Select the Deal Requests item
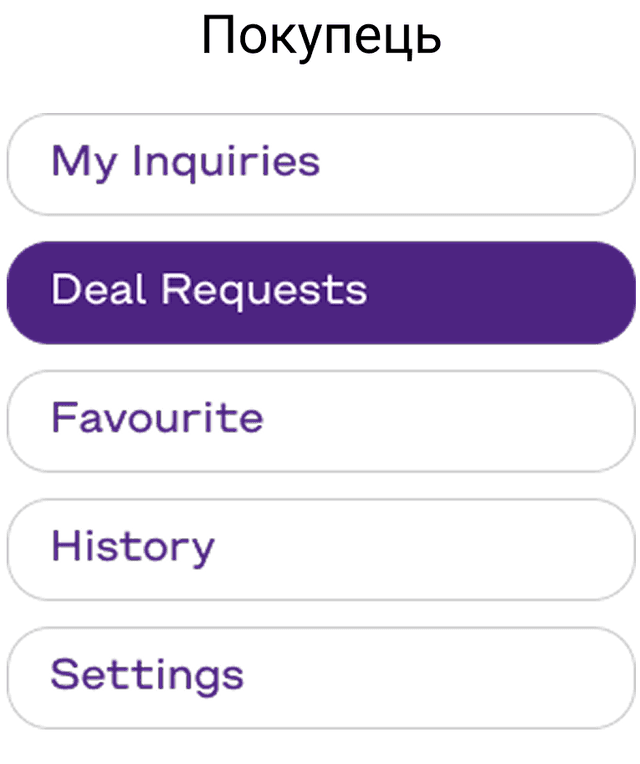 320,292
